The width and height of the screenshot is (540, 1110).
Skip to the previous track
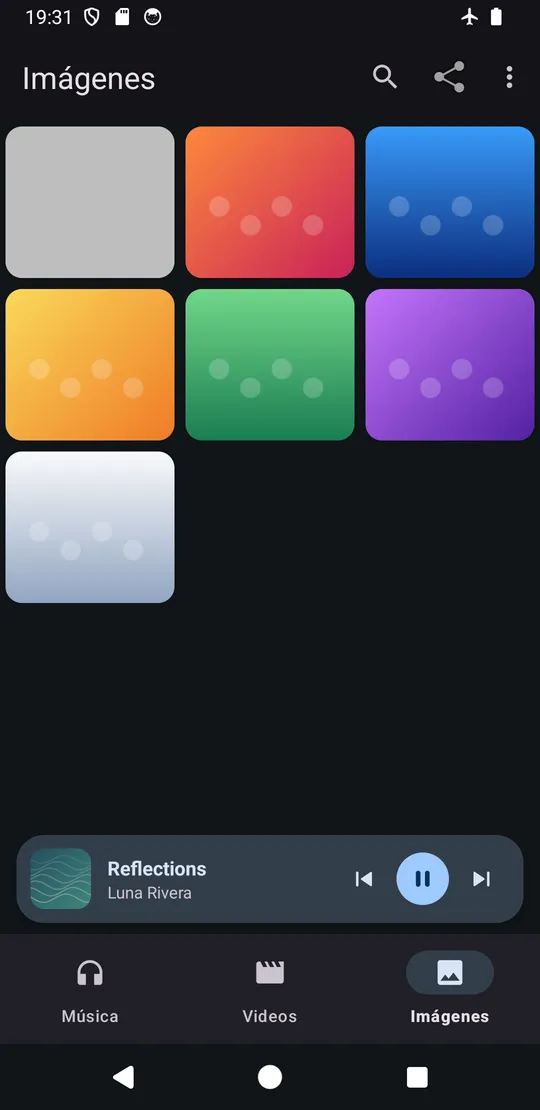coord(364,879)
